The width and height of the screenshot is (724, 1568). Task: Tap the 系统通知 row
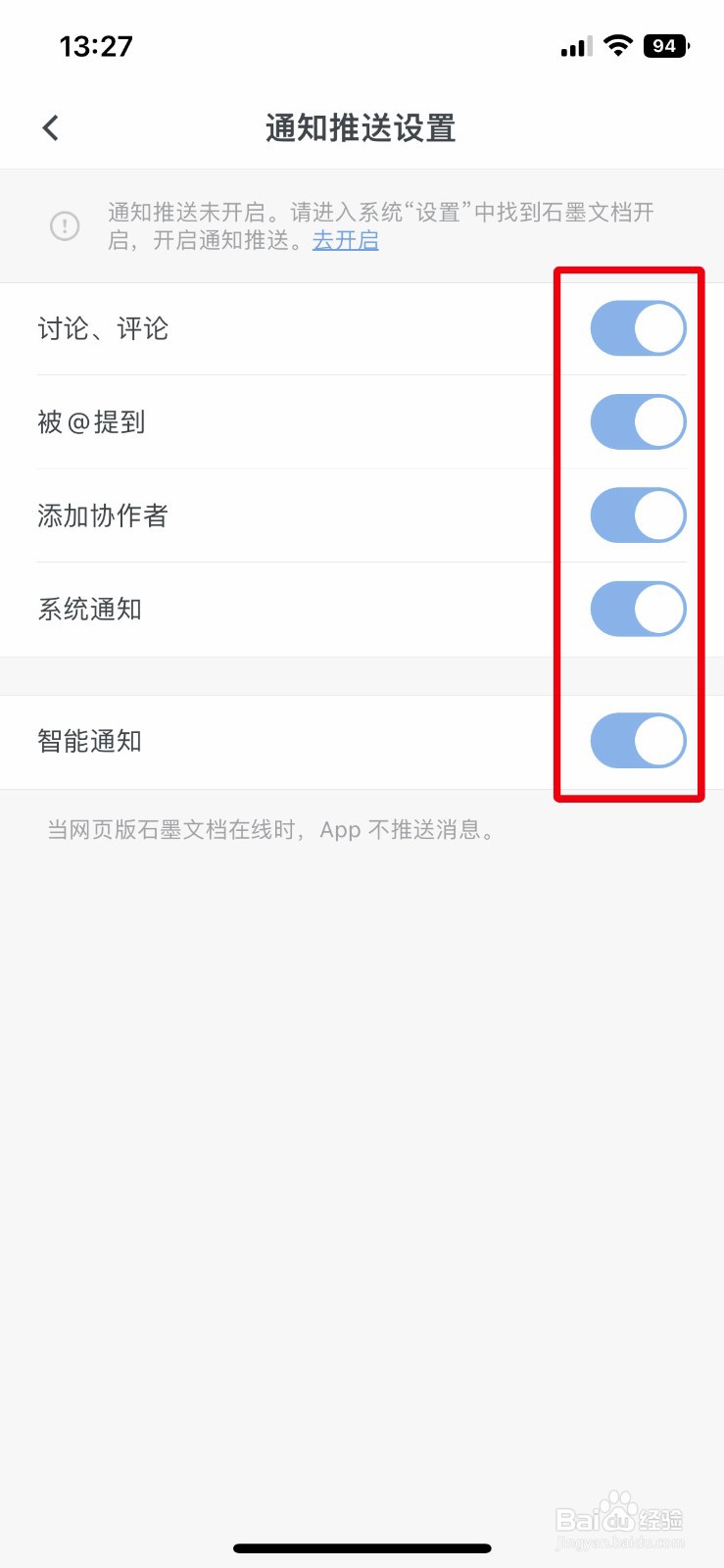click(x=89, y=608)
